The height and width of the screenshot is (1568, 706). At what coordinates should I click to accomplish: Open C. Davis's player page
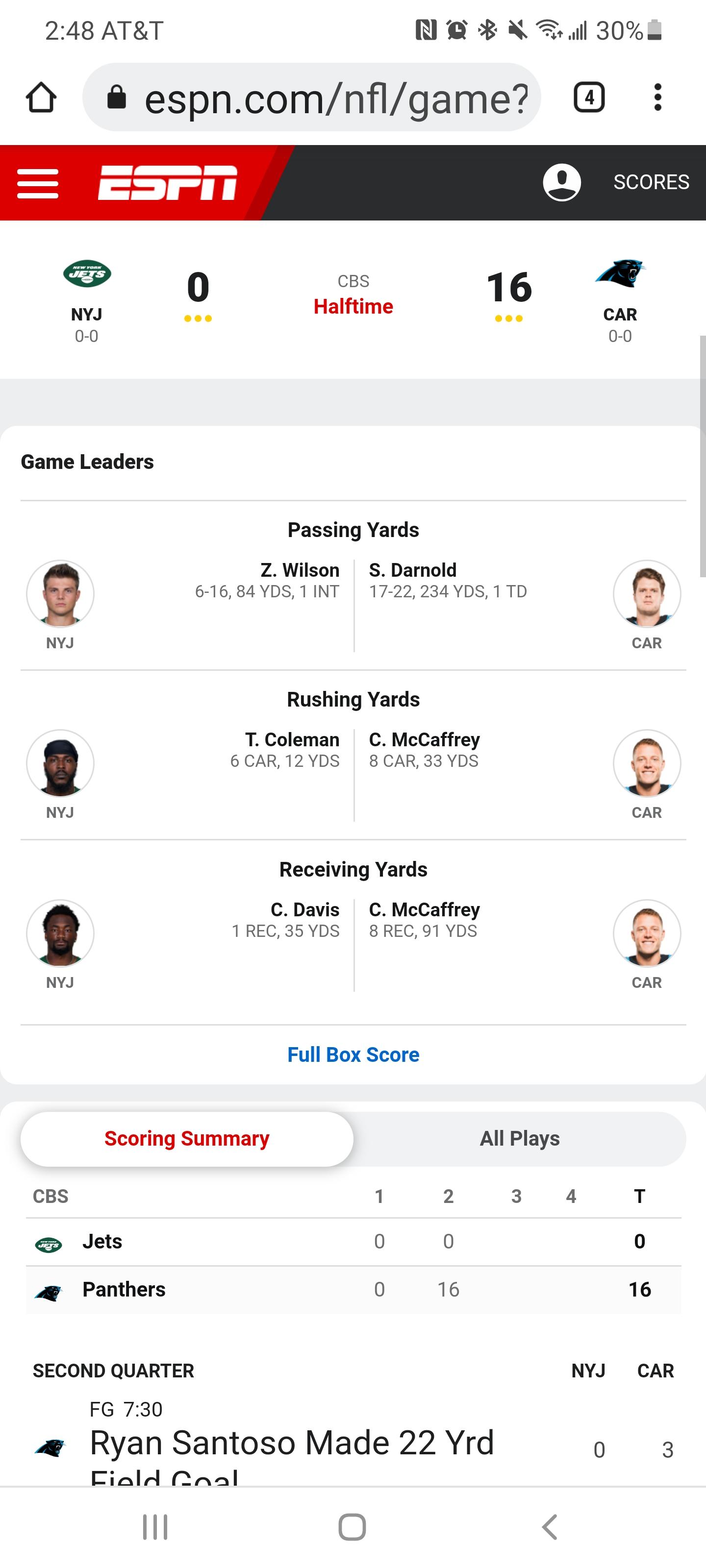(x=304, y=910)
